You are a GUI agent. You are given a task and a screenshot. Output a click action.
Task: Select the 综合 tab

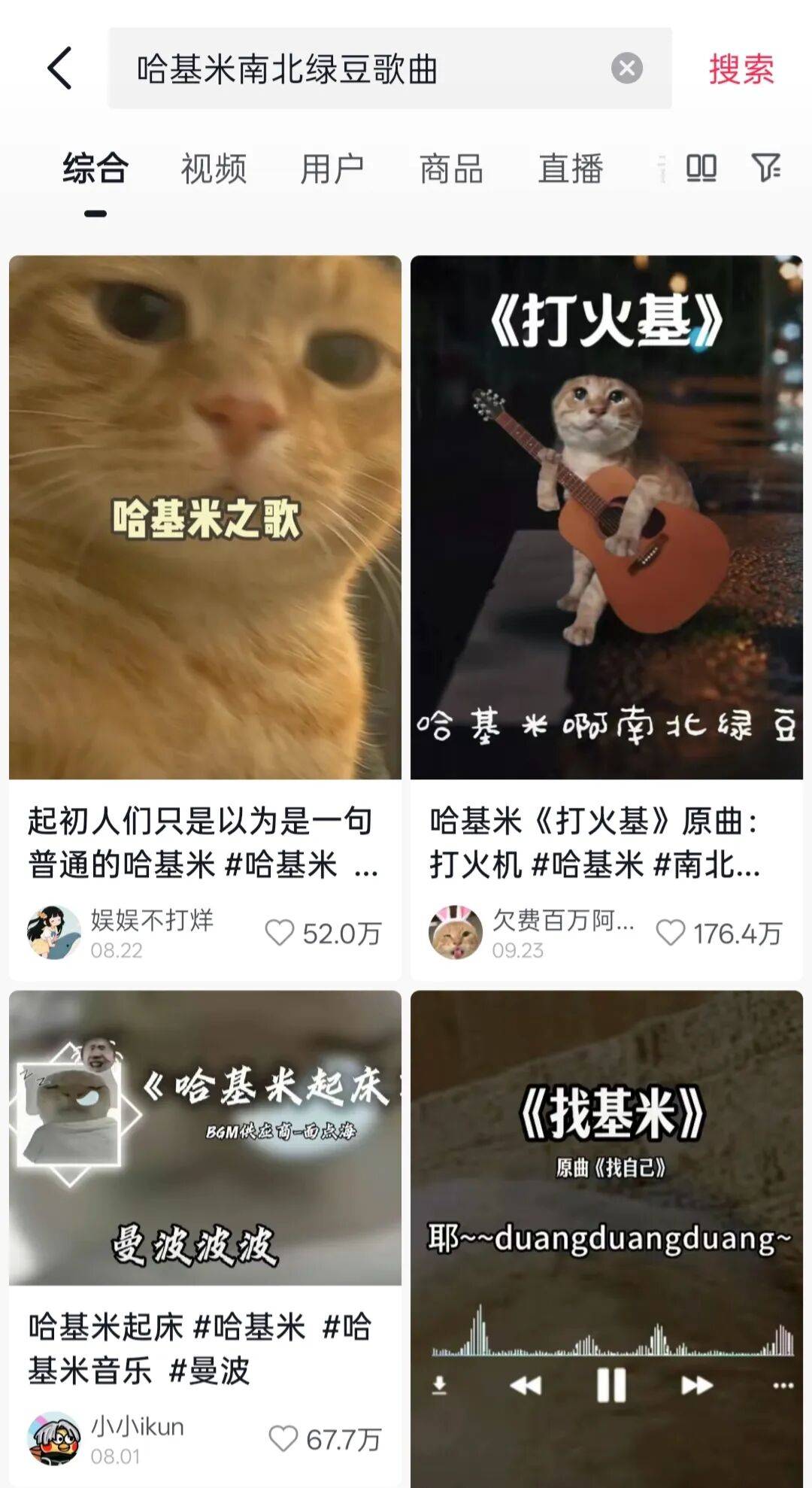[x=95, y=168]
